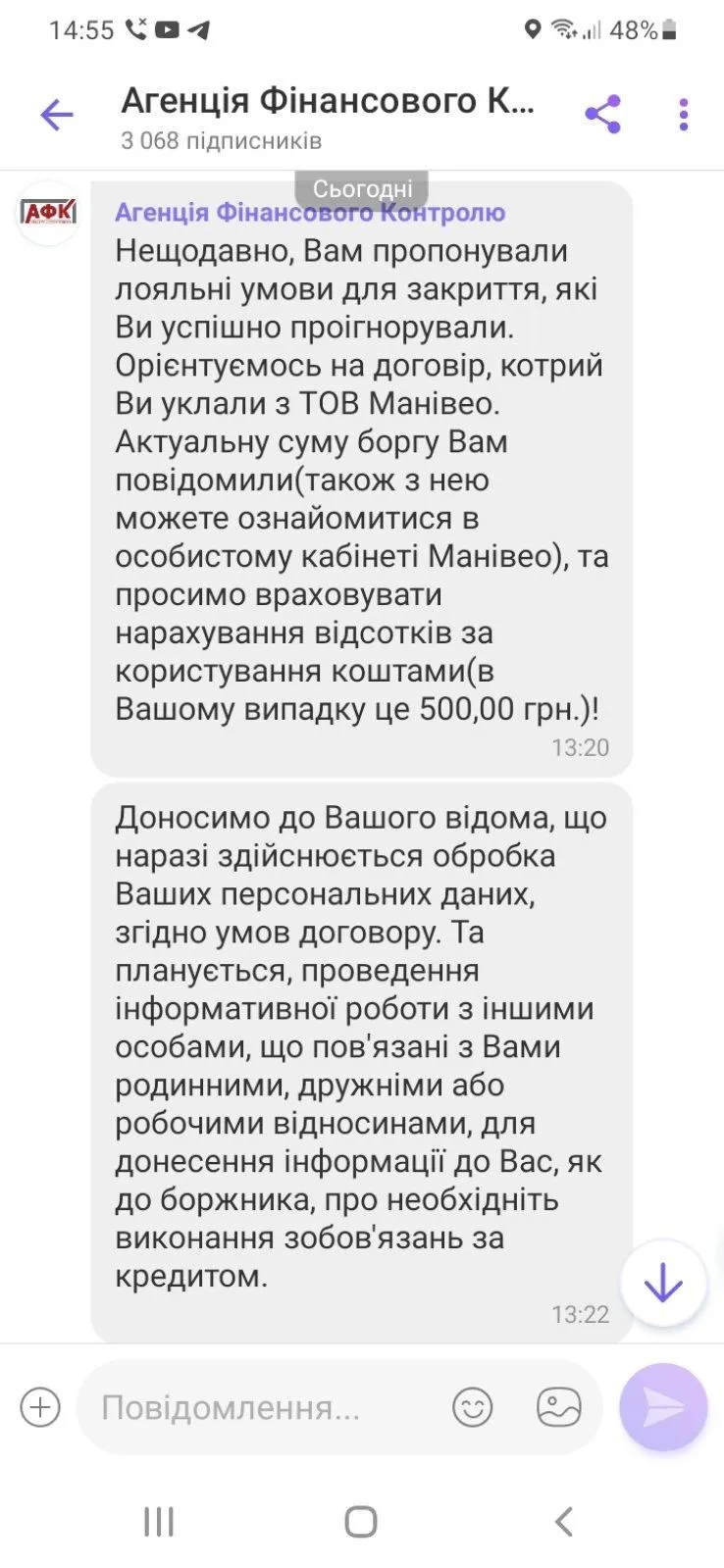The height and width of the screenshot is (1568, 724).
Task: Open channel info via the title header
Action: (x=327, y=115)
